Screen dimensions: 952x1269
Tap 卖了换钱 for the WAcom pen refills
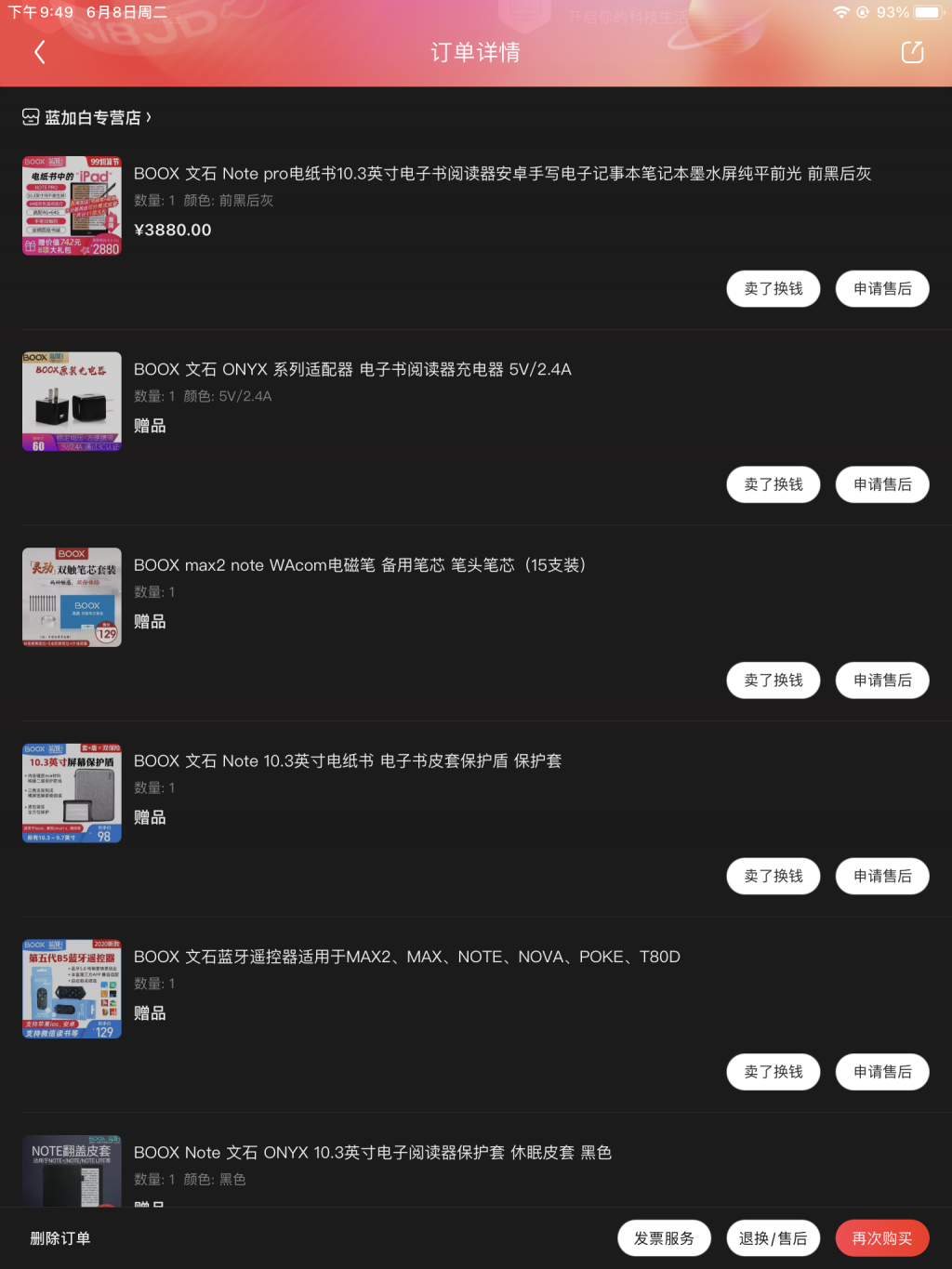click(773, 681)
